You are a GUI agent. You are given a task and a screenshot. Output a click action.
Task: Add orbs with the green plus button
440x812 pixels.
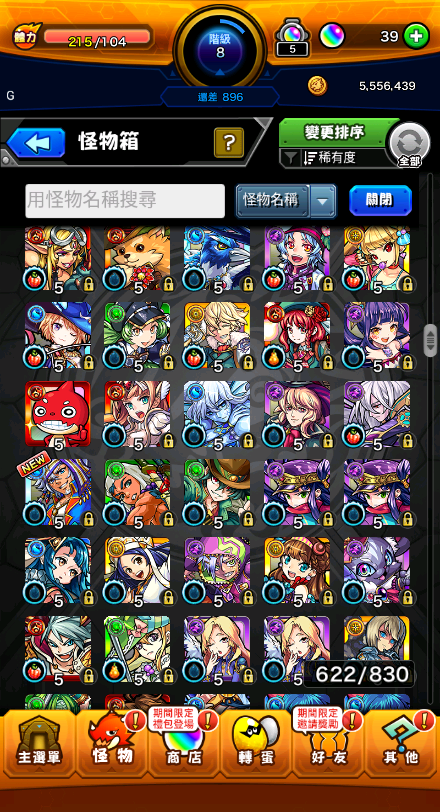416,36
